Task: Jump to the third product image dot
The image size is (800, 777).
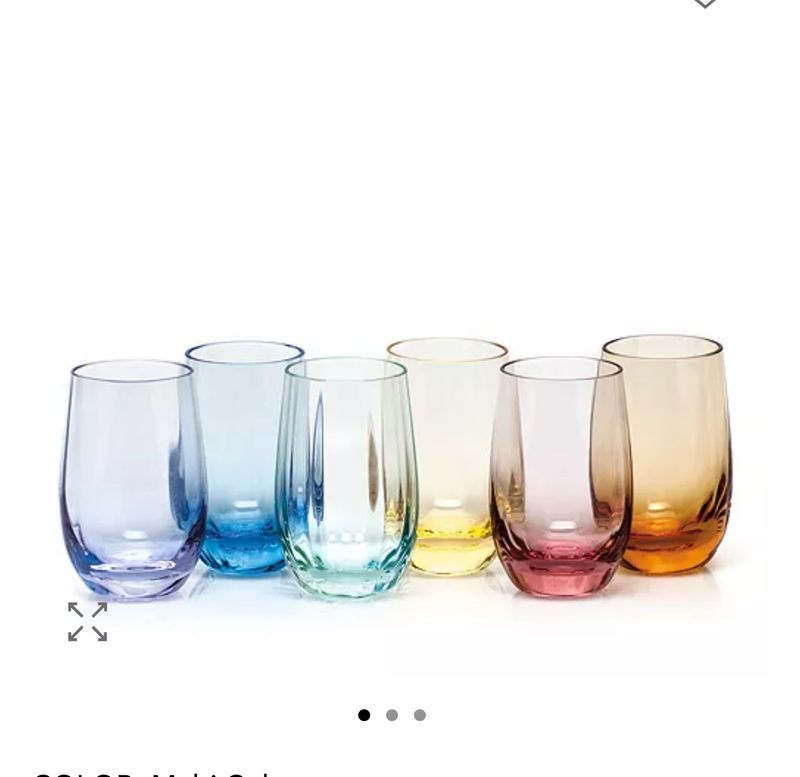Action: click(420, 715)
